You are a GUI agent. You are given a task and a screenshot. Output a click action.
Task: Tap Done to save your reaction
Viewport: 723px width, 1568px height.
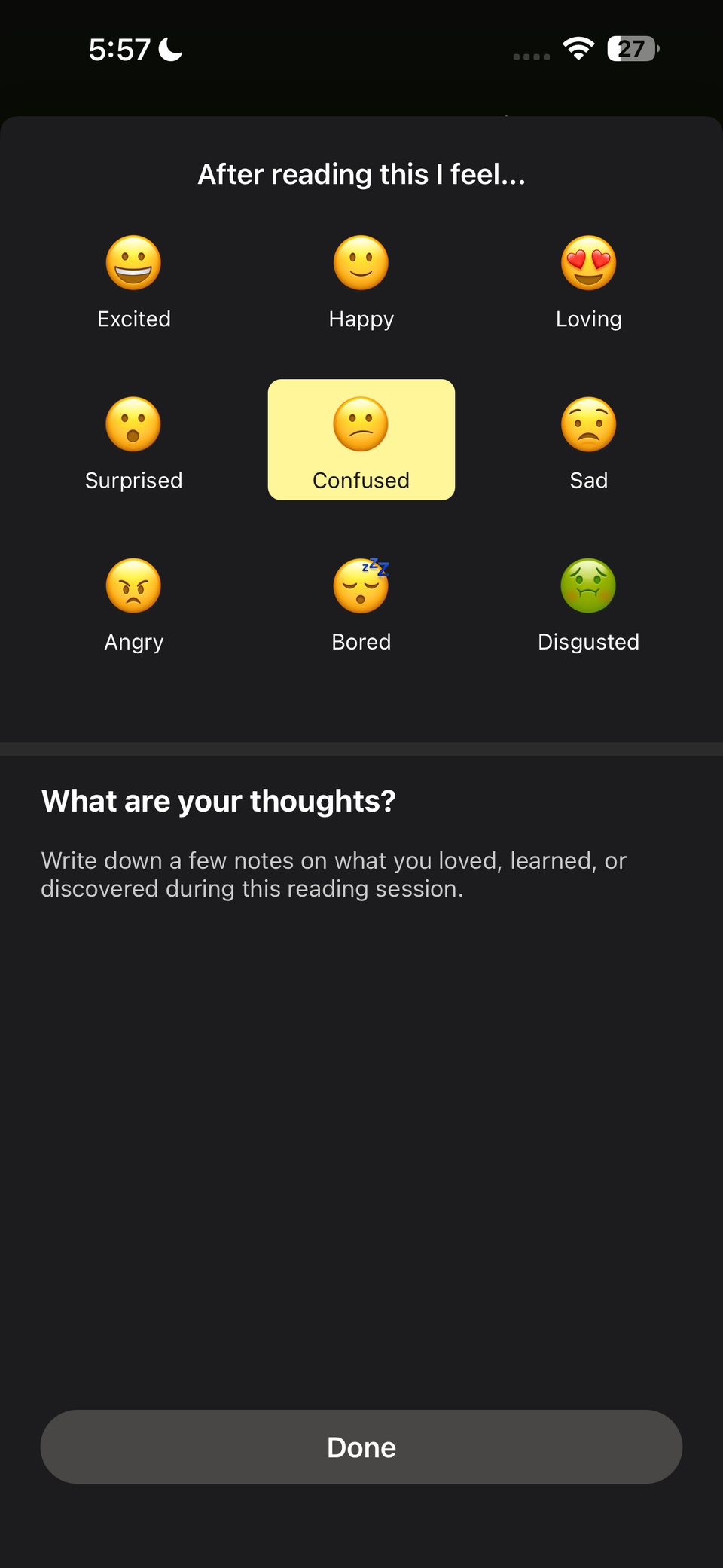[x=361, y=1447]
